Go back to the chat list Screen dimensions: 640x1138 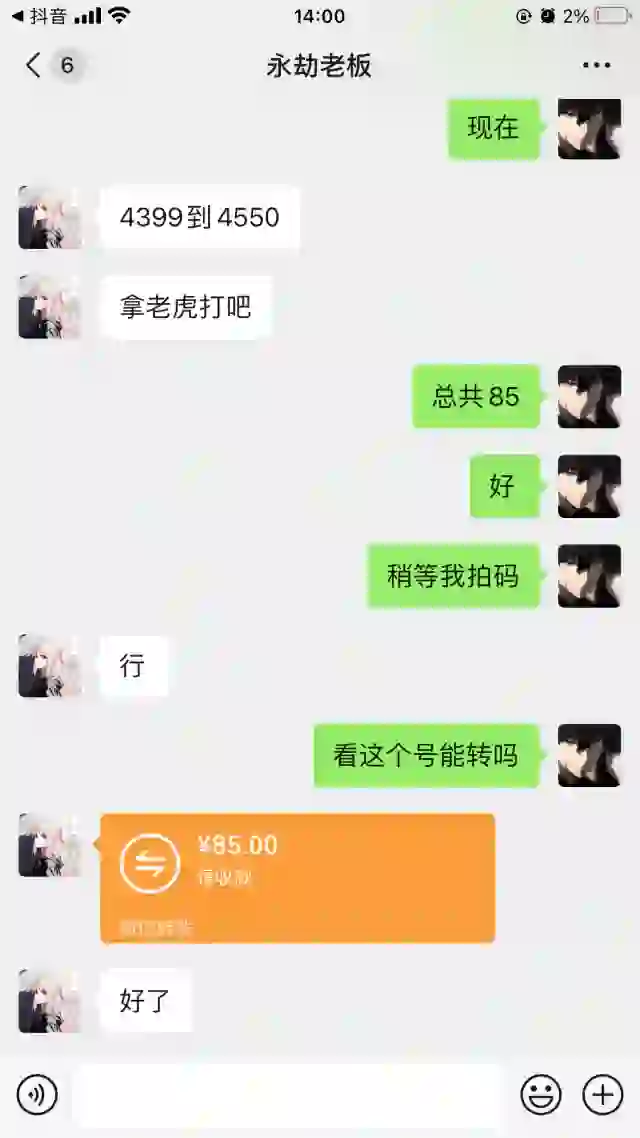point(34,66)
